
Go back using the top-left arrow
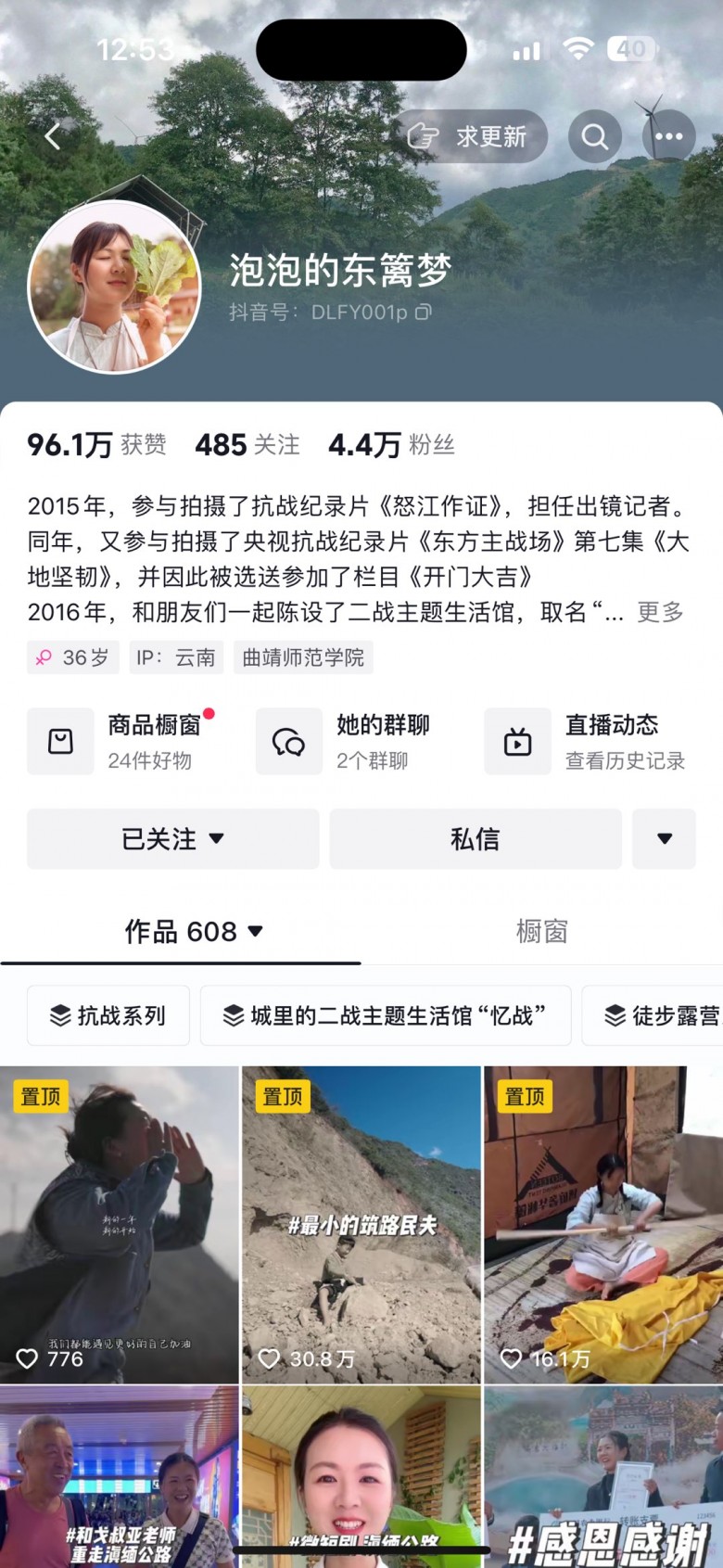pos(52,137)
